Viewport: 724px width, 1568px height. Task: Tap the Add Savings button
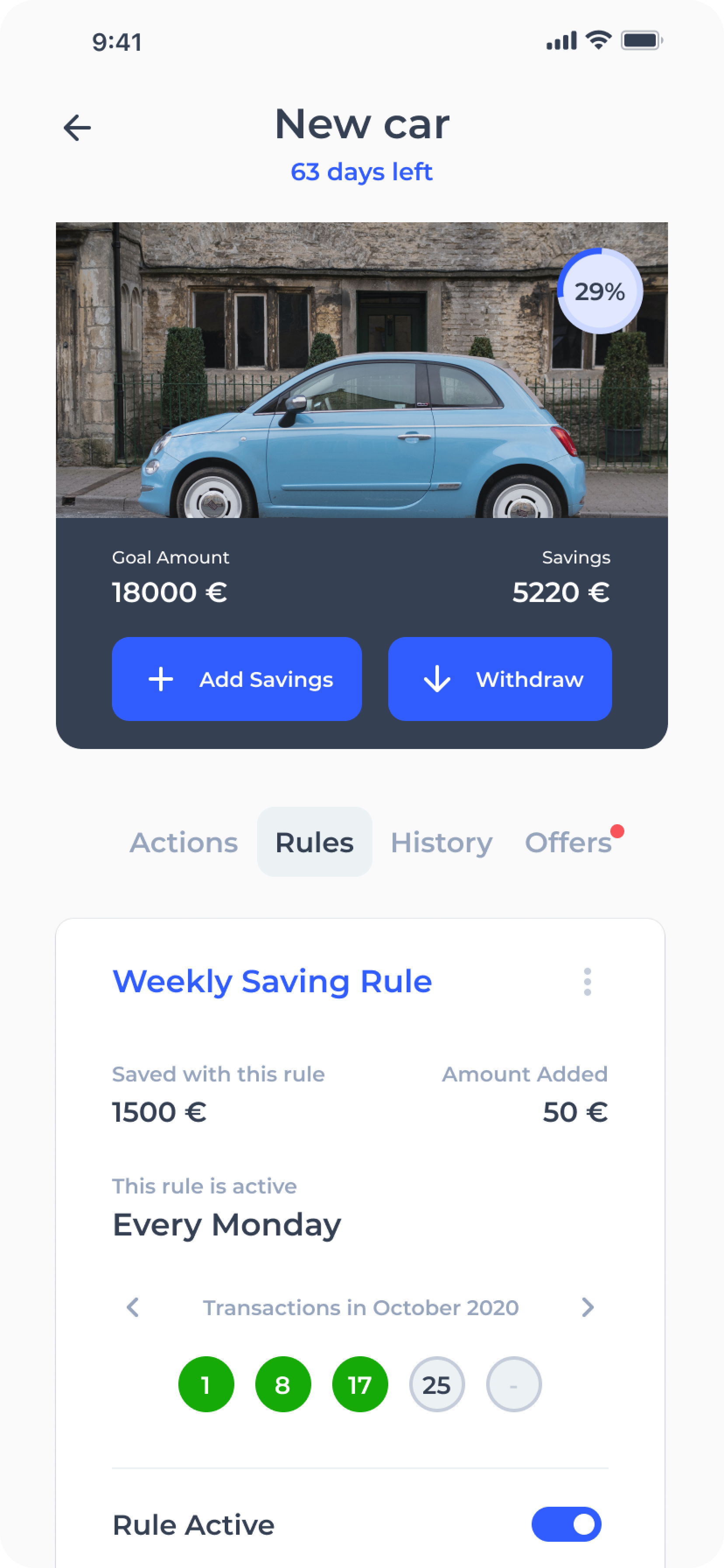click(237, 679)
